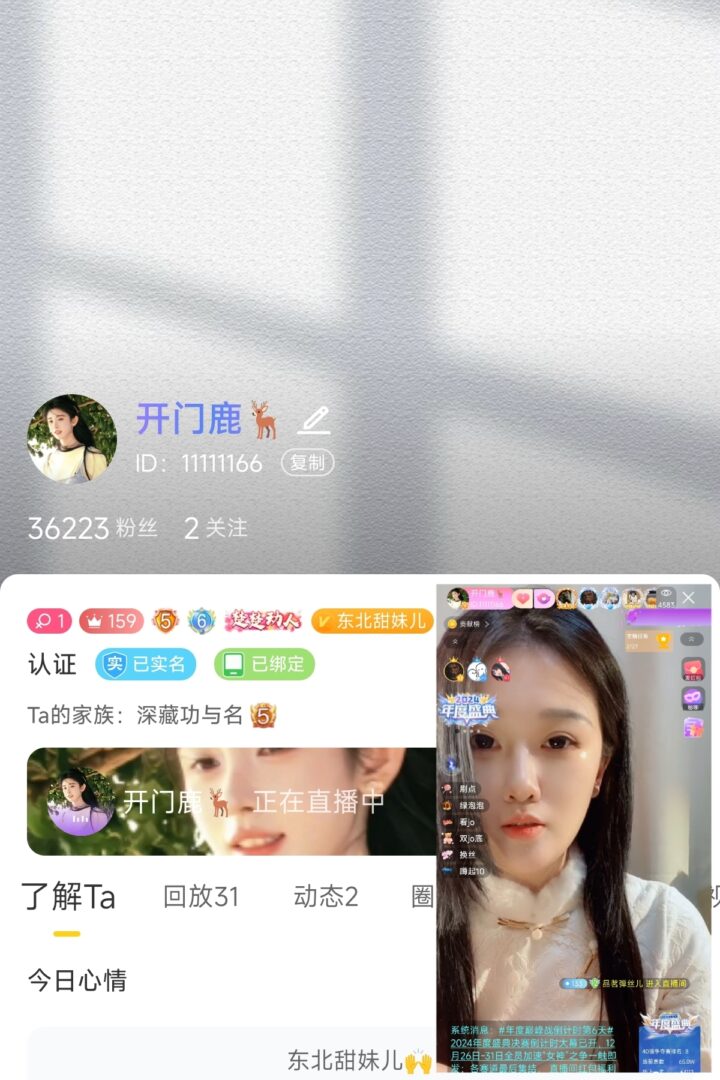Open the 东北甜妹儿 badge
This screenshot has width=720, height=1080.
pos(371,621)
